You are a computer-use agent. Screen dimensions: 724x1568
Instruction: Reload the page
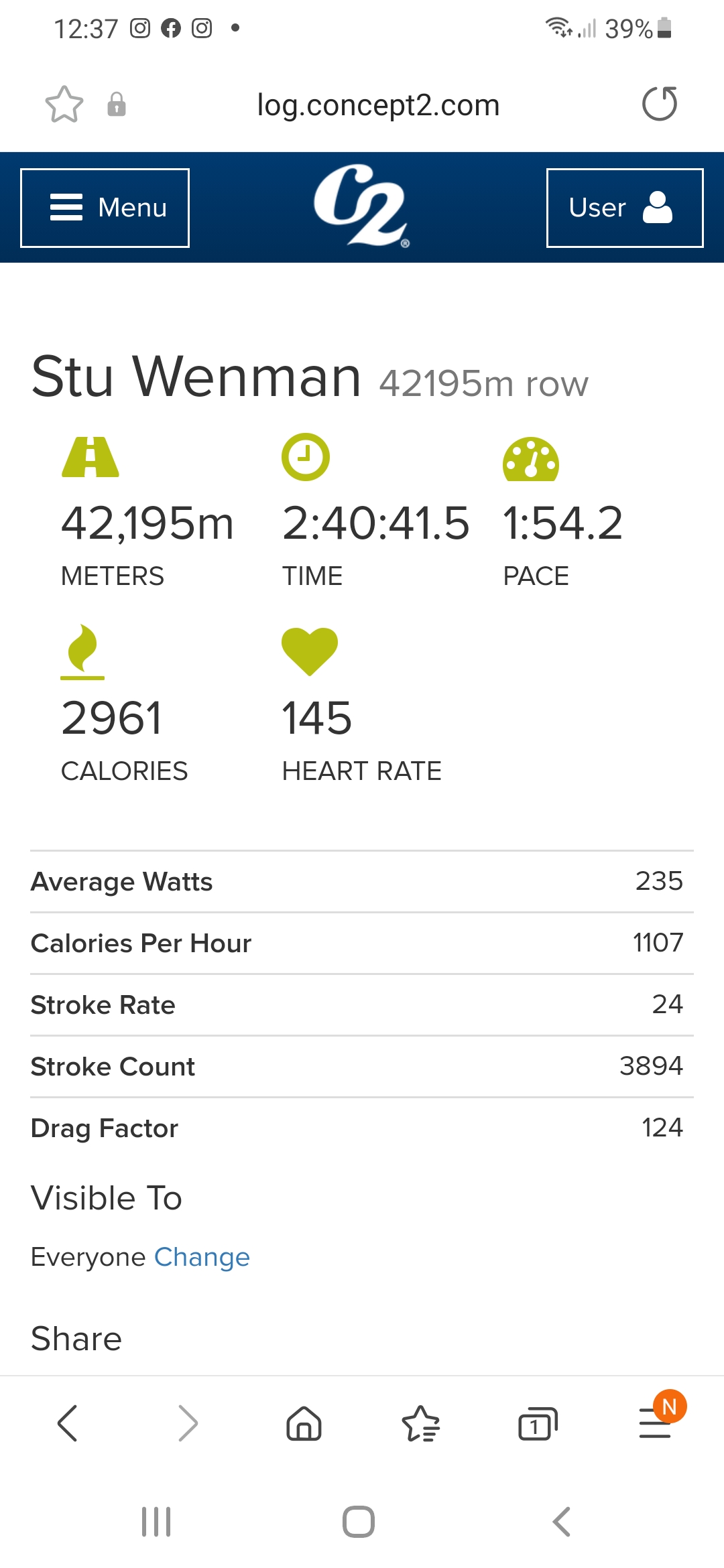tap(660, 104)
